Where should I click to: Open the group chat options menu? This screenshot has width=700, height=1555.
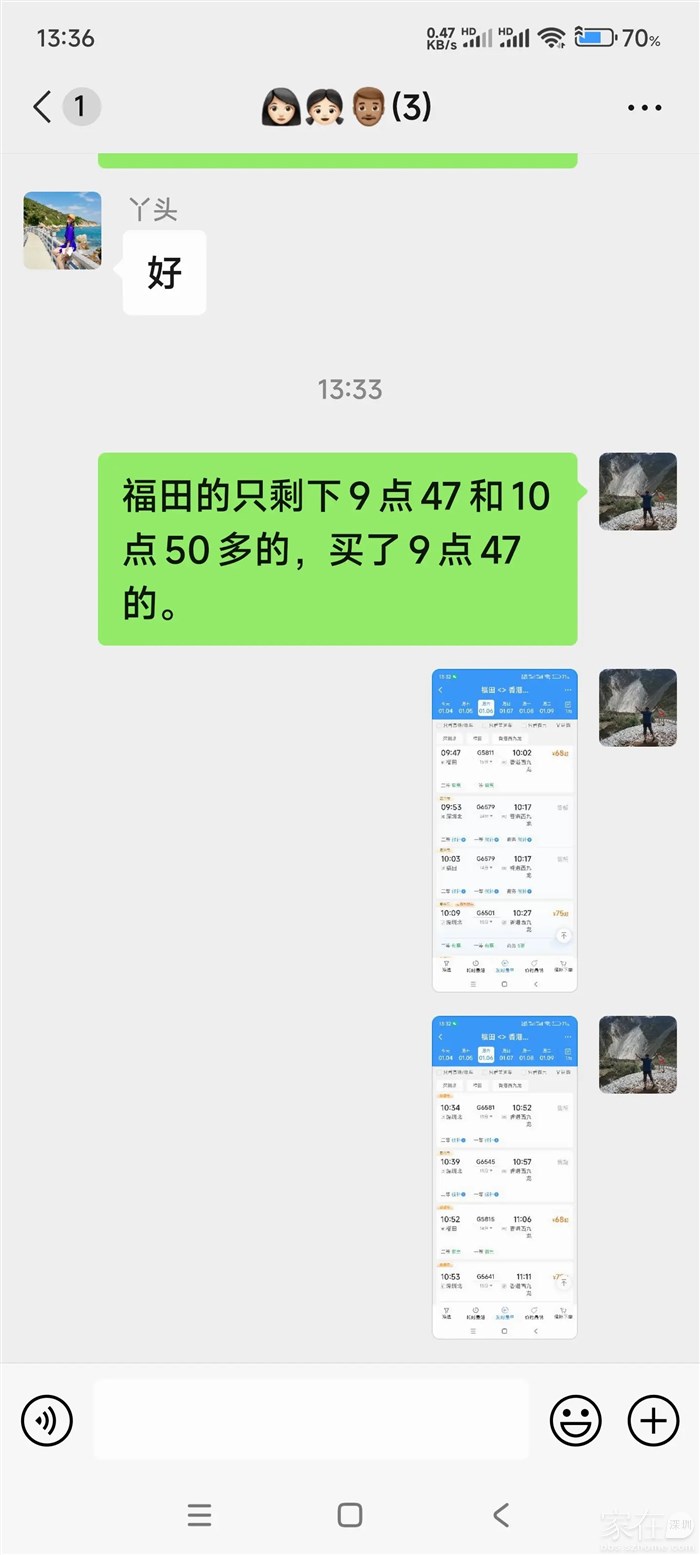[644, 108]
